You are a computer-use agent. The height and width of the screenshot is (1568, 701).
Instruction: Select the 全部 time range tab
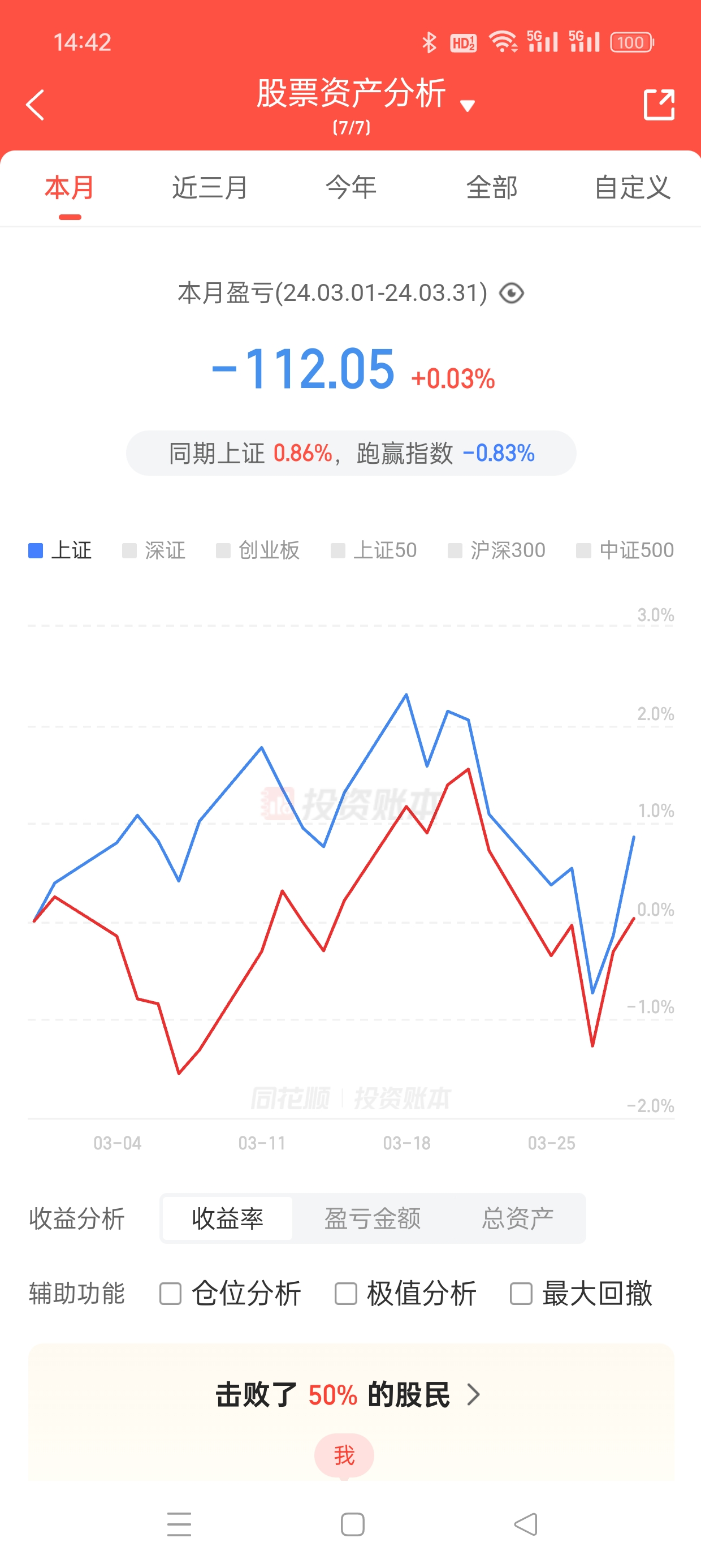click(x=492, y=187)
